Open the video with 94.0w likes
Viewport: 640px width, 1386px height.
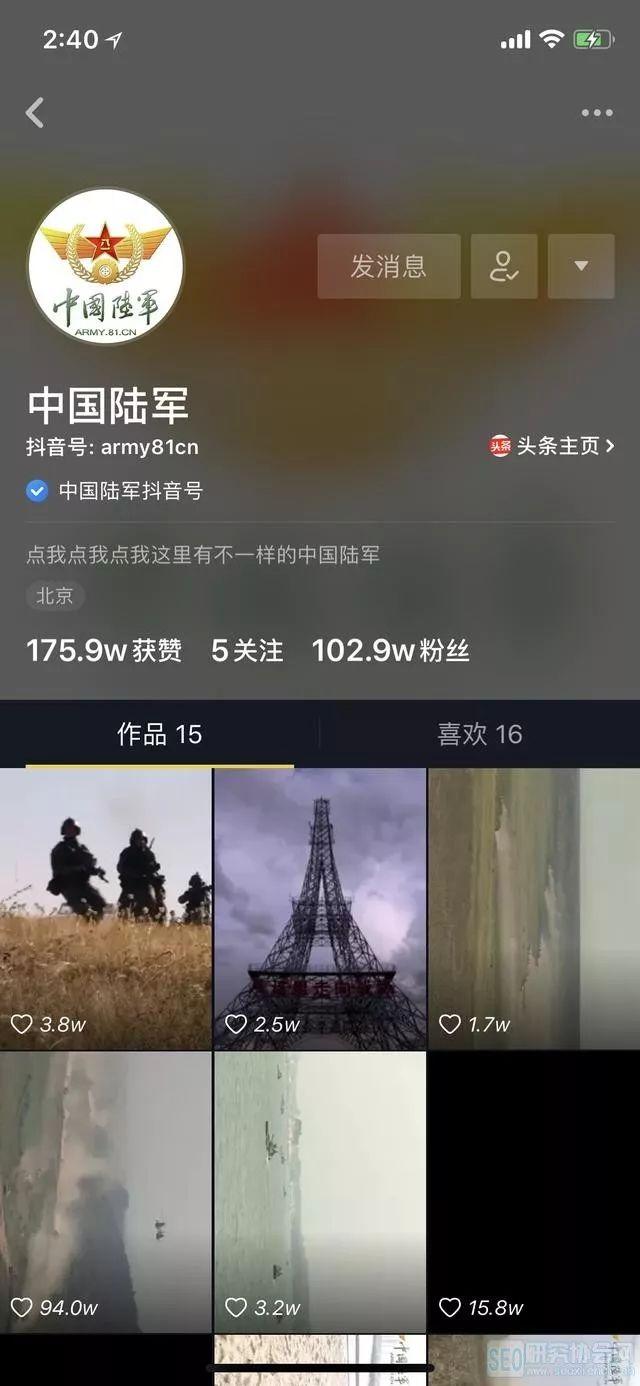(106, 1192)
